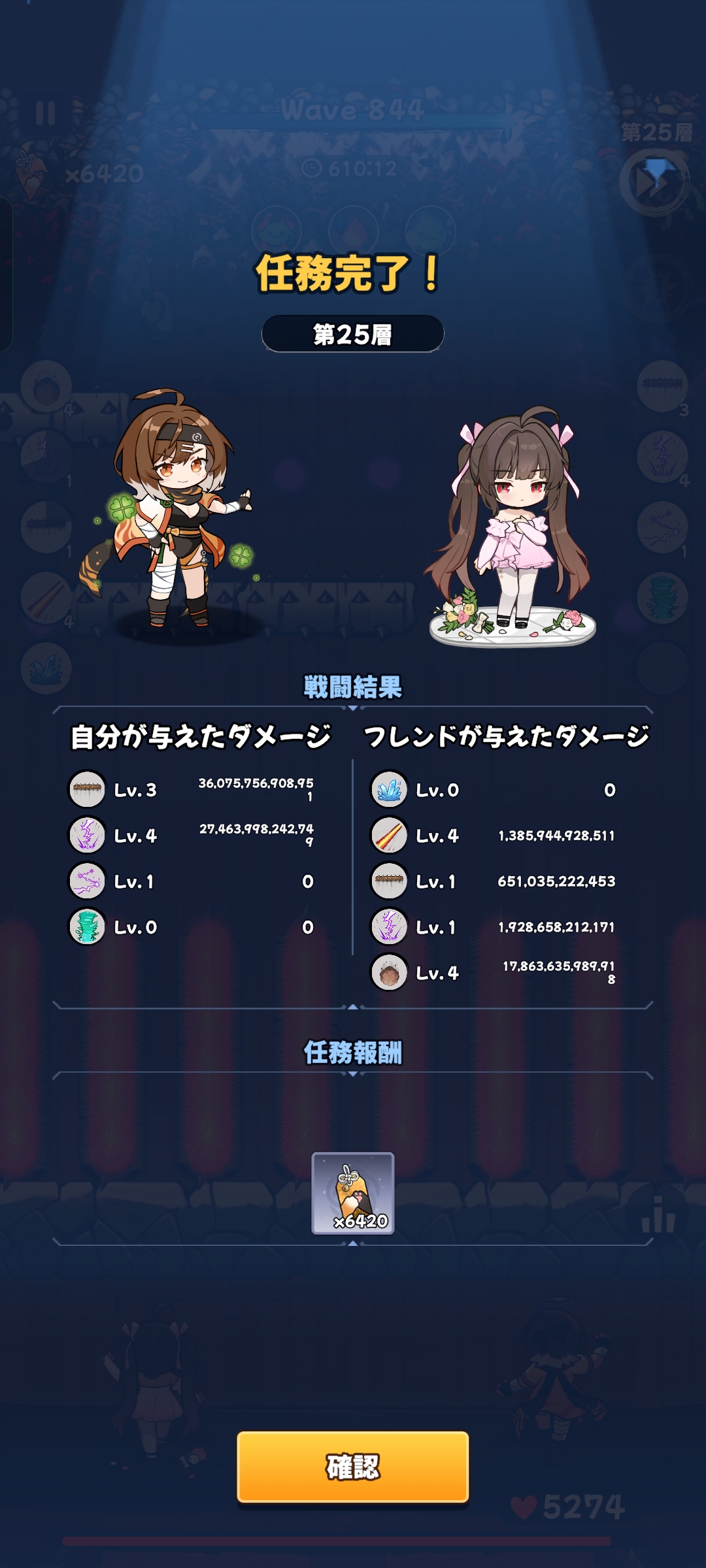Viewport: 706px width, 1568px height.
Task: Tap the 確認 confirm button
Action: pos(352,1466)
